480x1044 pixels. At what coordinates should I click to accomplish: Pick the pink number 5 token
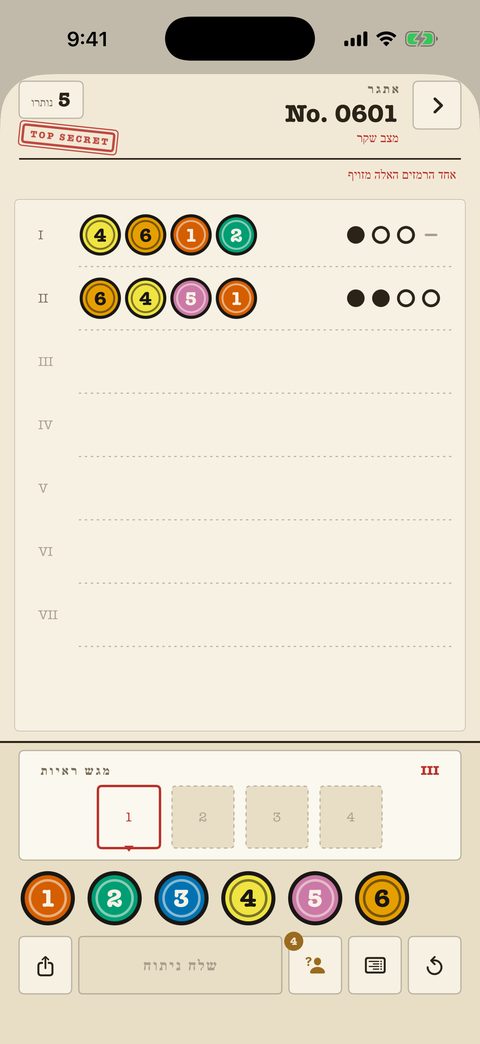[315, 898]
